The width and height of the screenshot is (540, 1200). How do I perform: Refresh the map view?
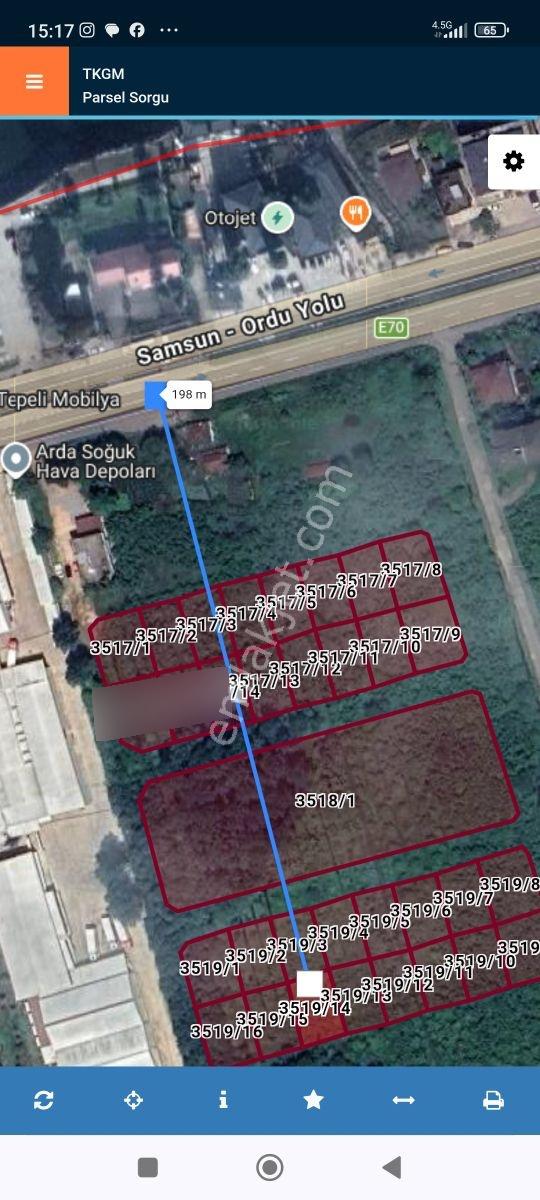[x=43, y=1100]
